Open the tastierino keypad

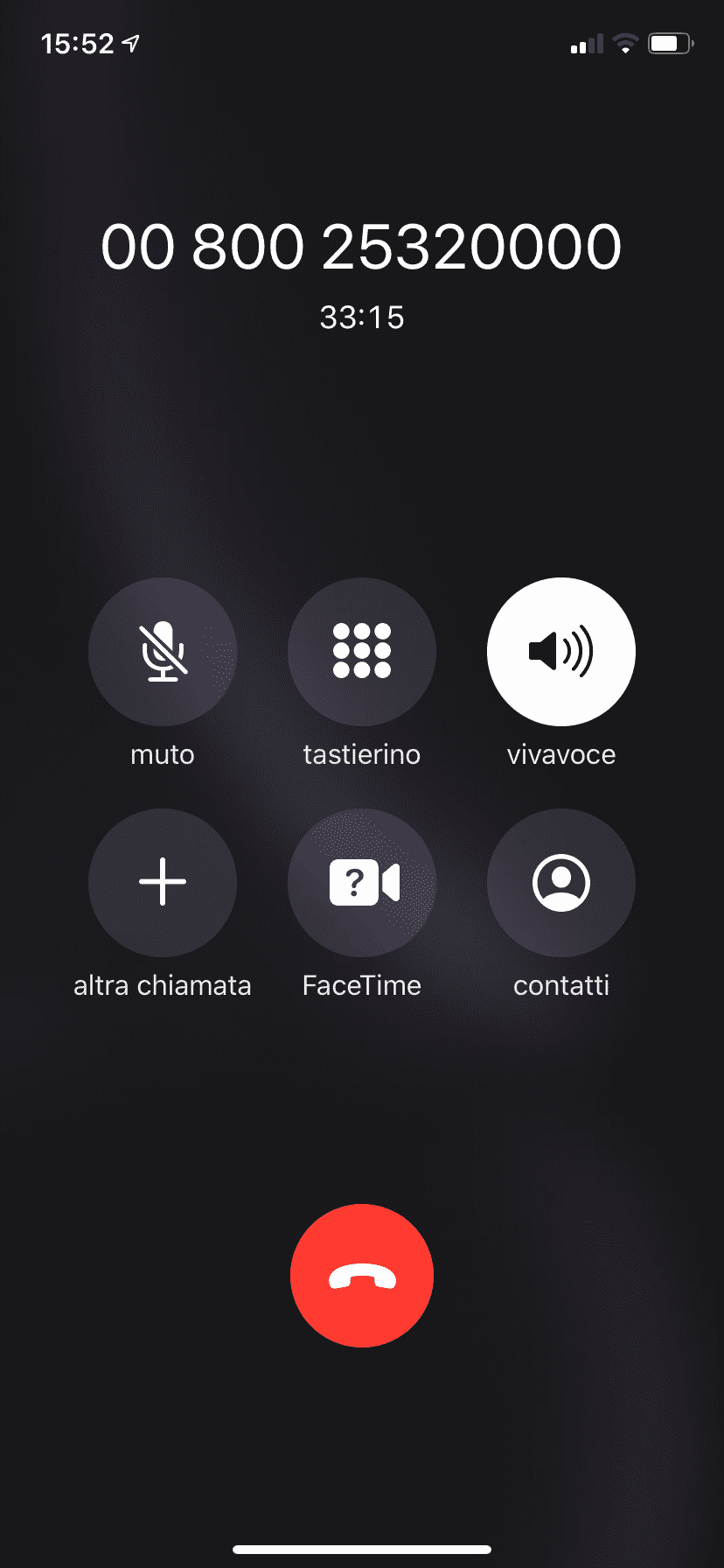[x=362, y=652]
